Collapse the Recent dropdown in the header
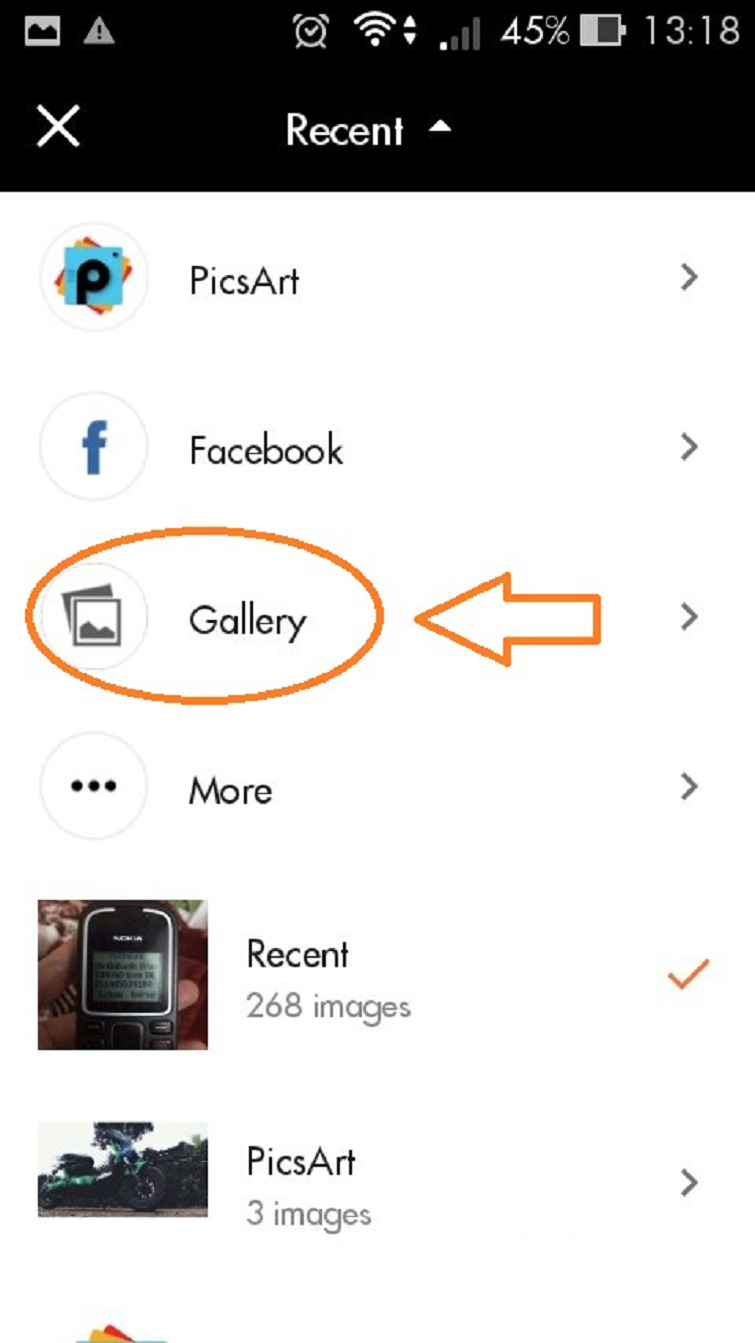Screen dimensions: 755x1343 367,130
